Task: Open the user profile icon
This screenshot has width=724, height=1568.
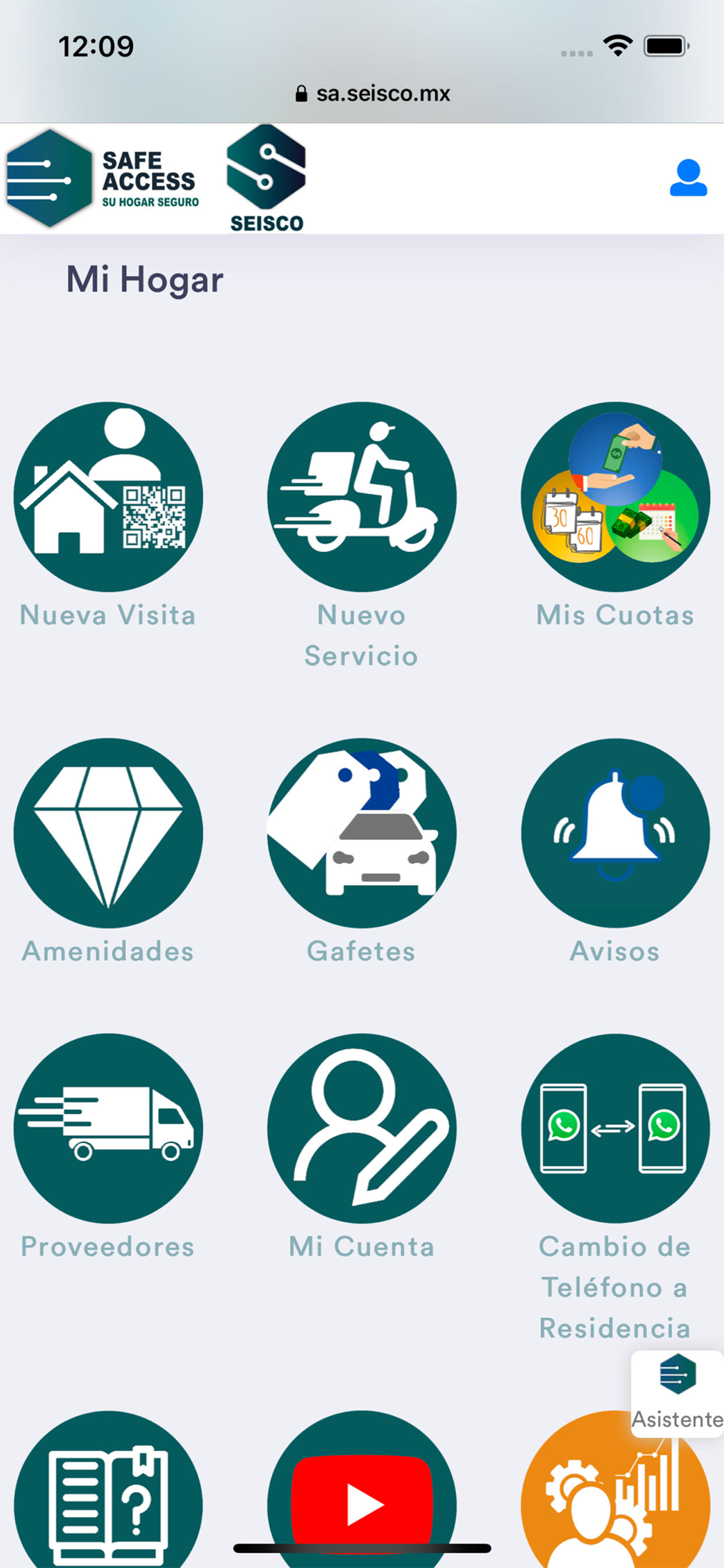Action: pos(688,178)
